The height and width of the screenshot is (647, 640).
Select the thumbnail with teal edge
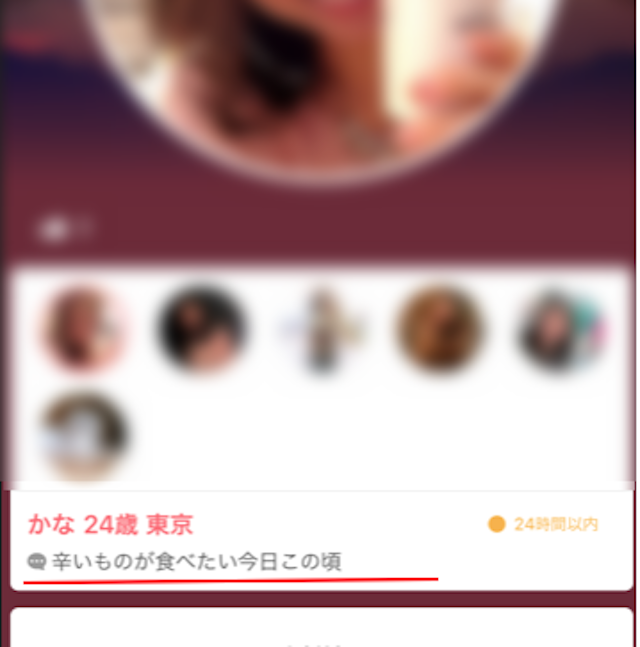click(558, 329)
